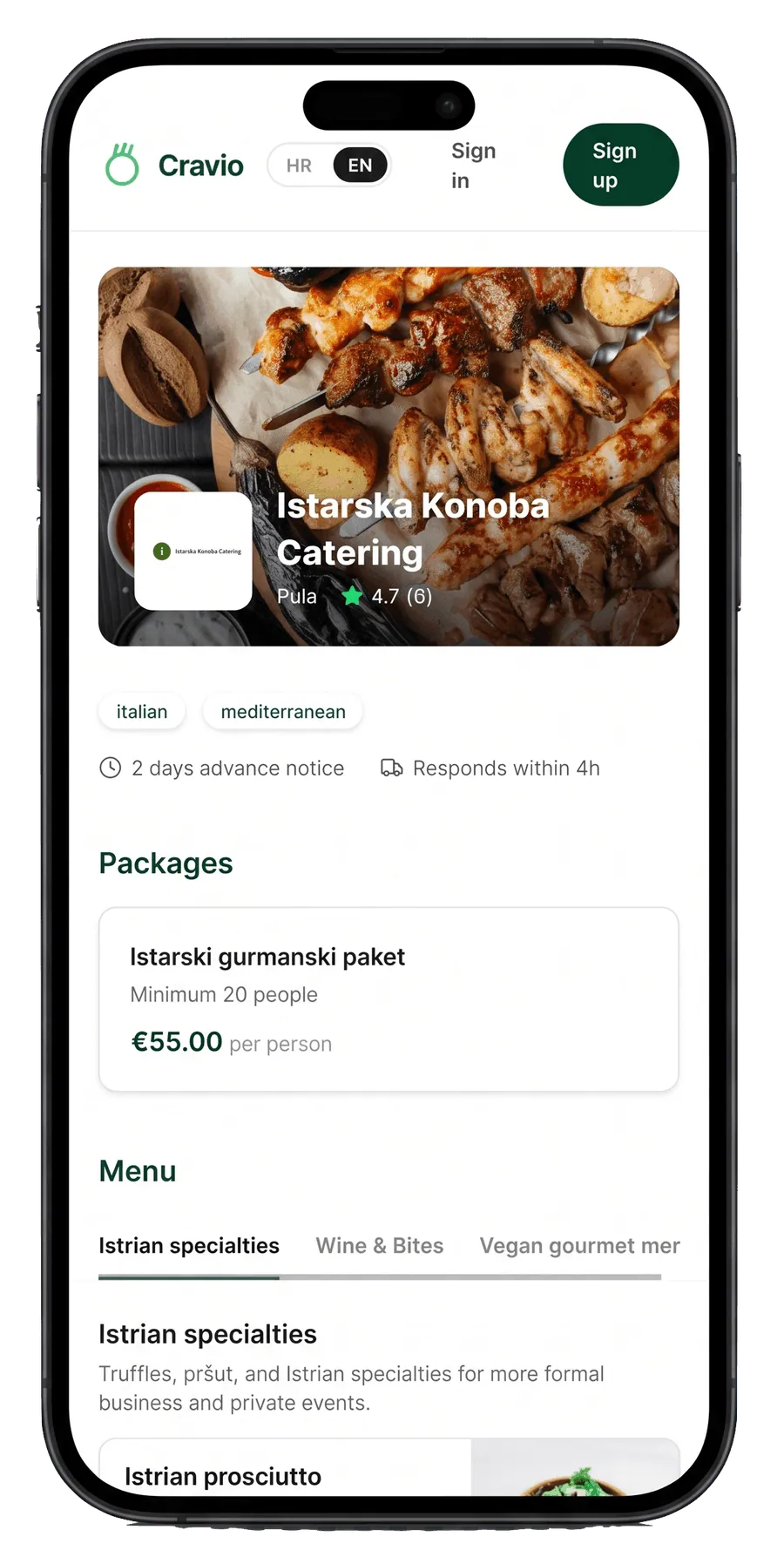
Task: Switch to the Wine & Bites tab
Action: pyautogui.click(x=380, y=1246)
